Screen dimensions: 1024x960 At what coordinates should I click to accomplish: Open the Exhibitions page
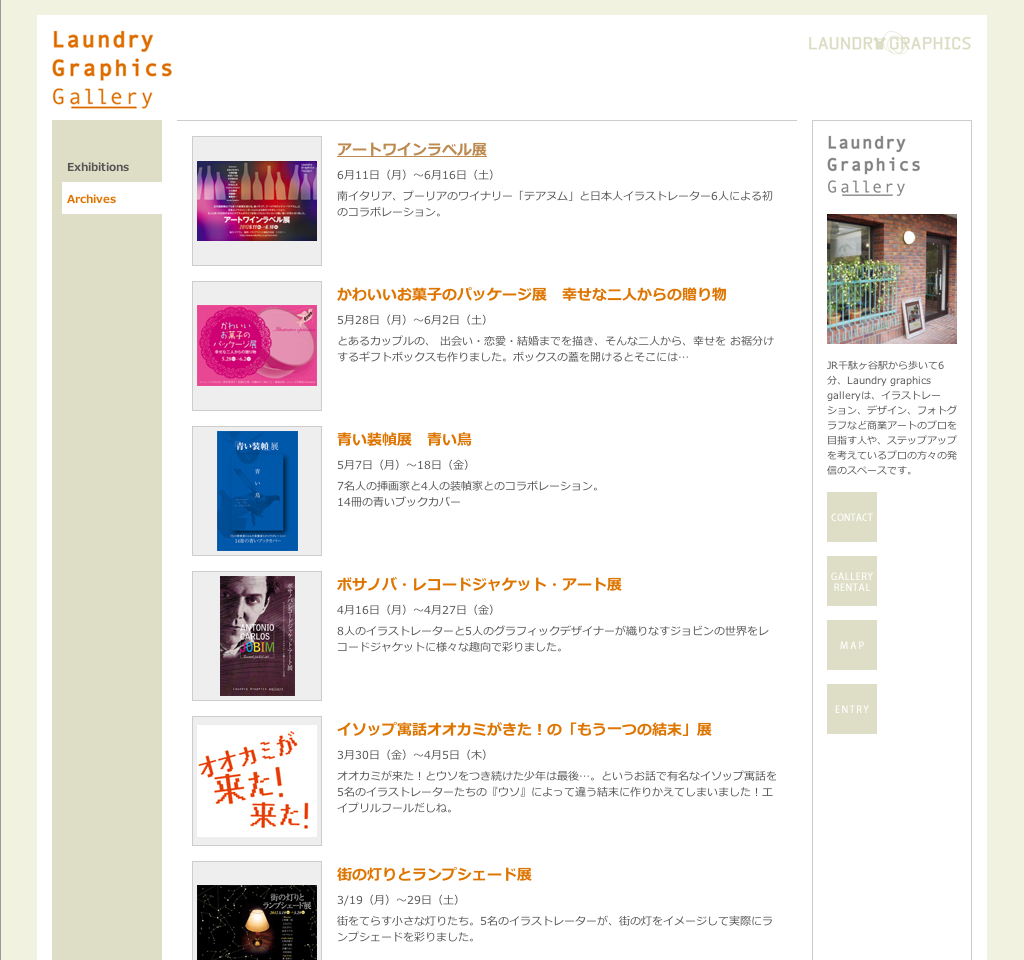pyautogui.click(x=98, y=167)
